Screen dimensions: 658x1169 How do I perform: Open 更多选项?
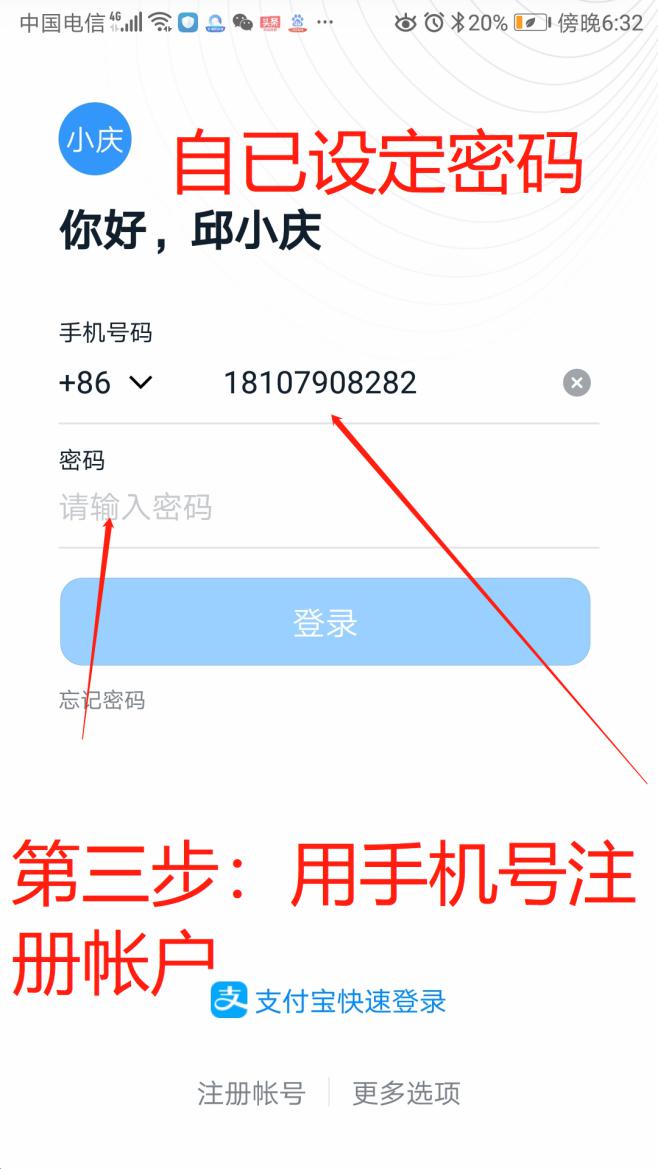click(406, 1093)
